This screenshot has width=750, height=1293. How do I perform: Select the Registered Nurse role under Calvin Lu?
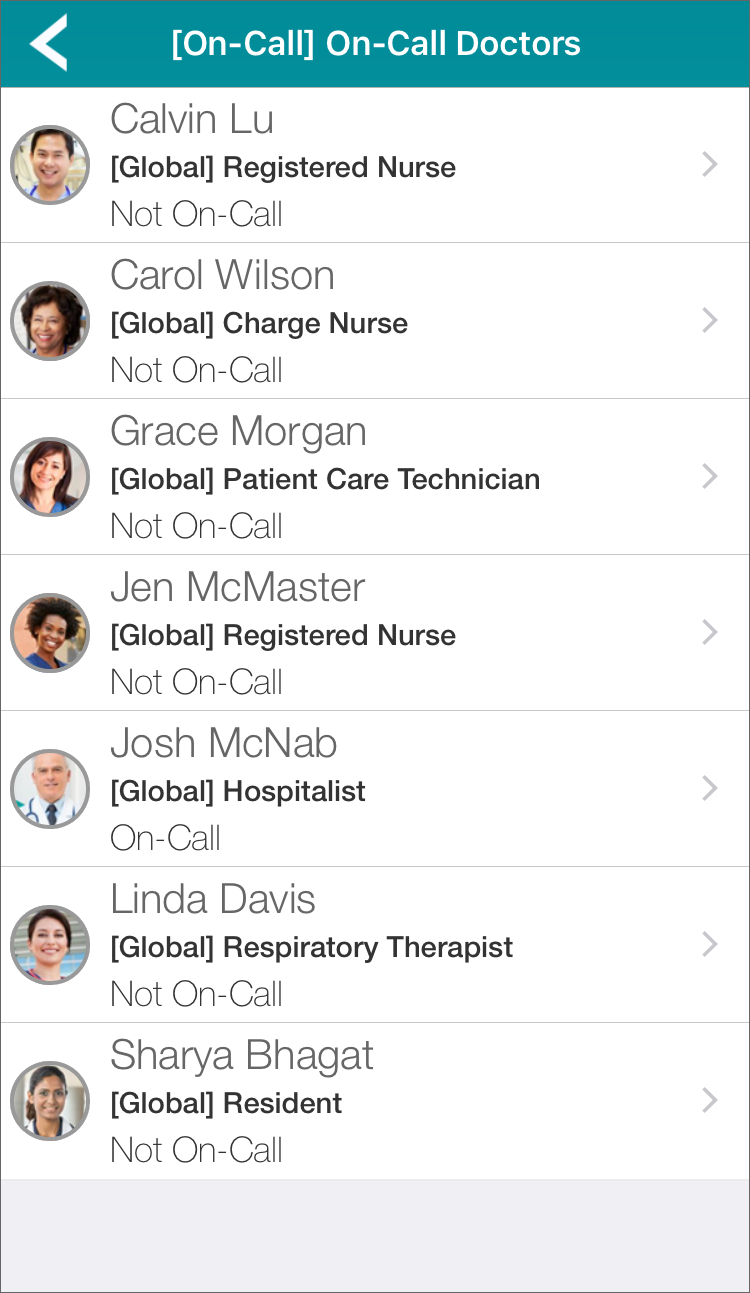point(283,167)
